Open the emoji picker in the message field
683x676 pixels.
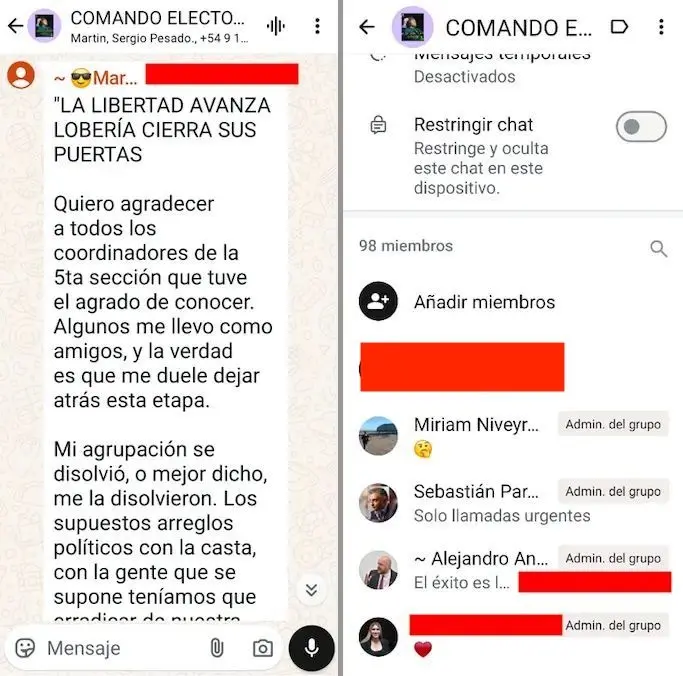click(26, 648)
